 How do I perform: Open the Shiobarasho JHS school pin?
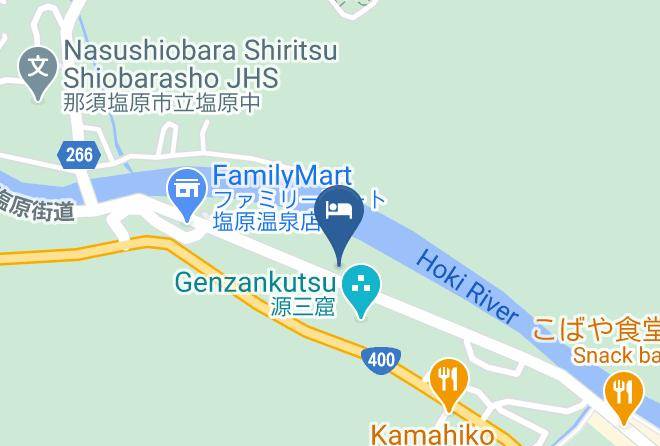38,72
